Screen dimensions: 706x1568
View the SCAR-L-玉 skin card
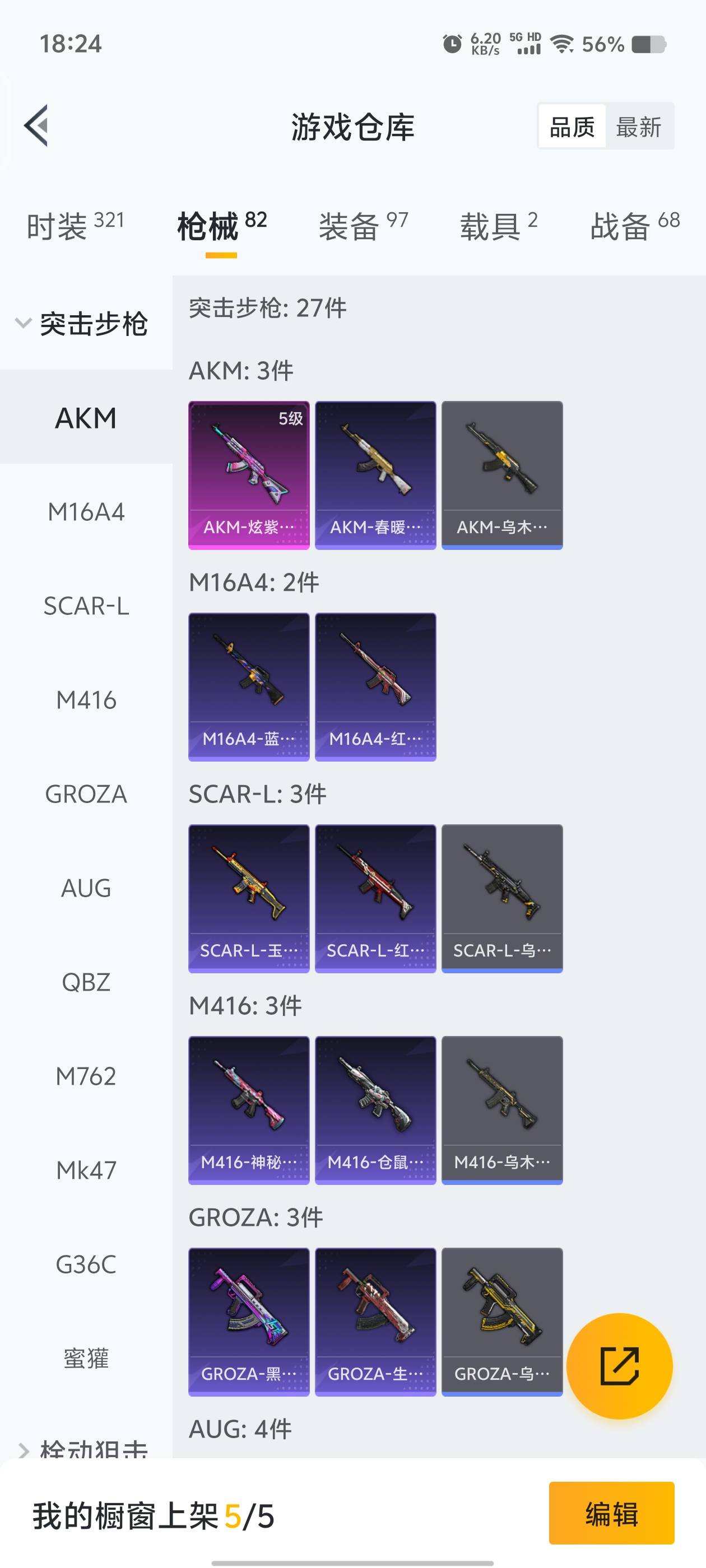[249, 898]
